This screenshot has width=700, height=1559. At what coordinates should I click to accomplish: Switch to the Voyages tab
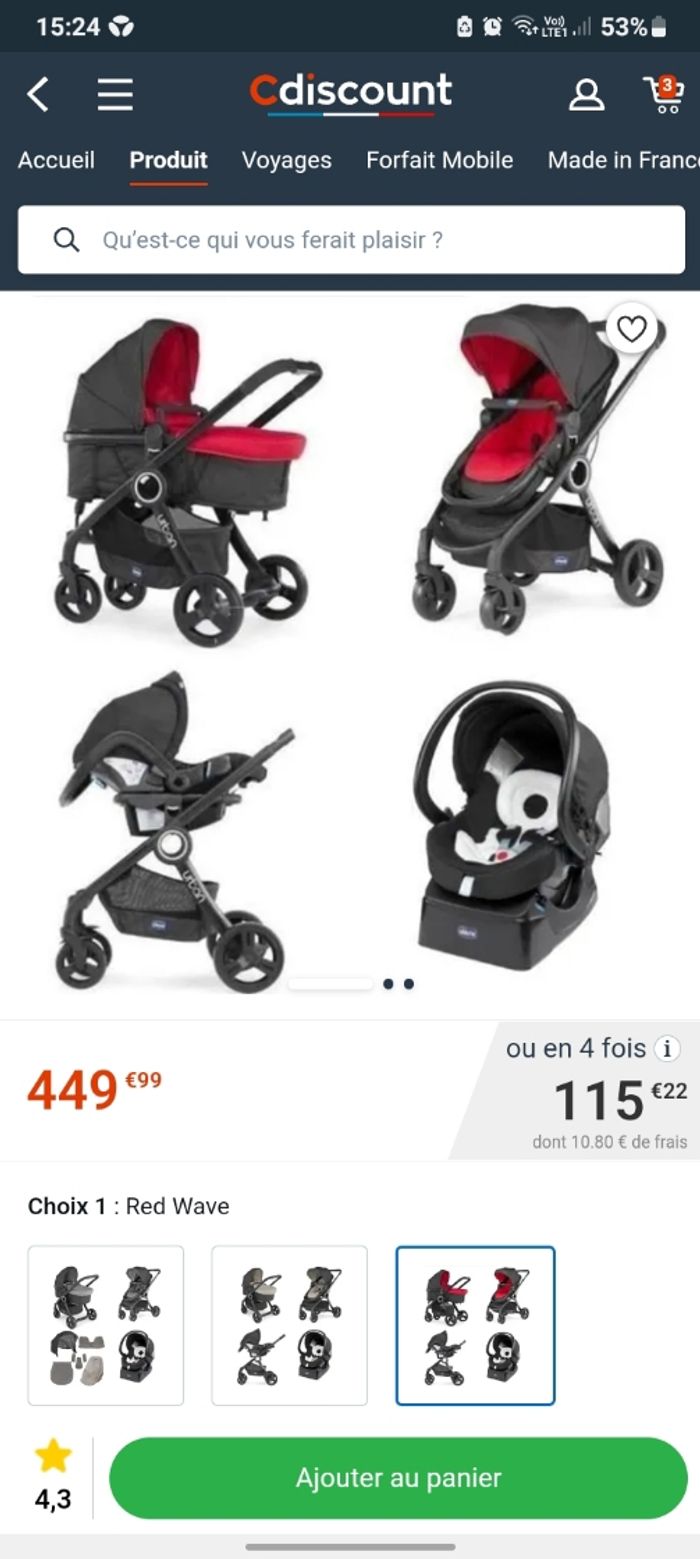coord(286,160)
